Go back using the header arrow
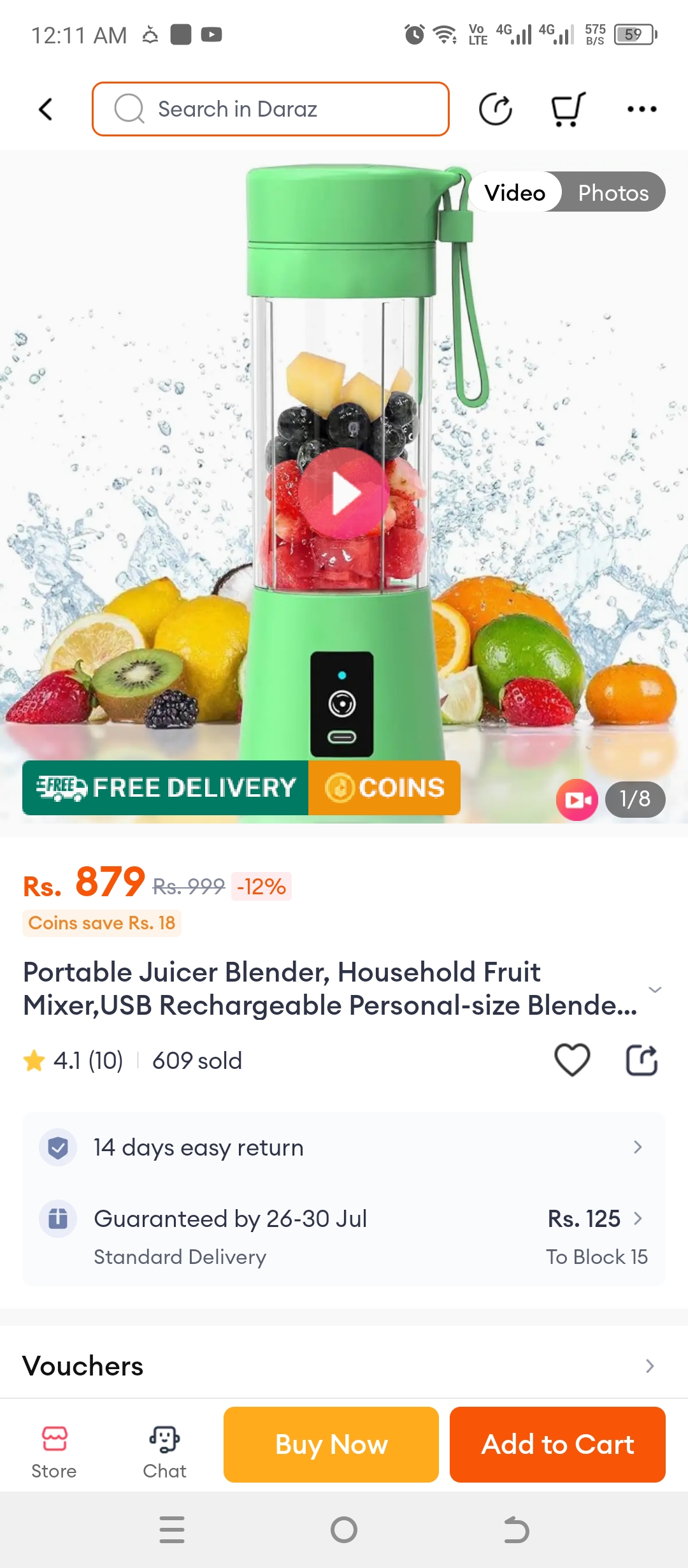Screen dimensions: 688x1568 46,109
